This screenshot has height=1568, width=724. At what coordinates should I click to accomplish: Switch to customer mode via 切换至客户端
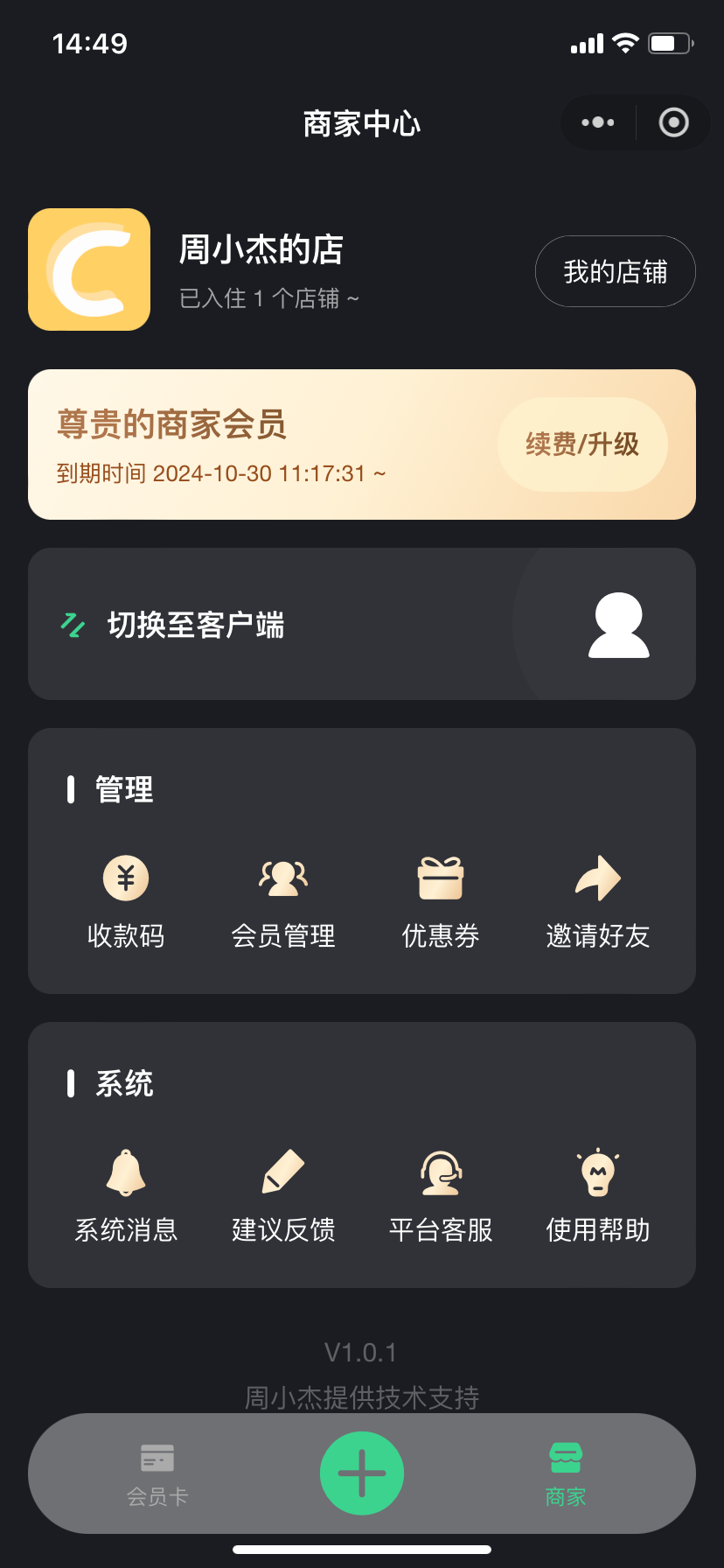(x=362, y=624)
